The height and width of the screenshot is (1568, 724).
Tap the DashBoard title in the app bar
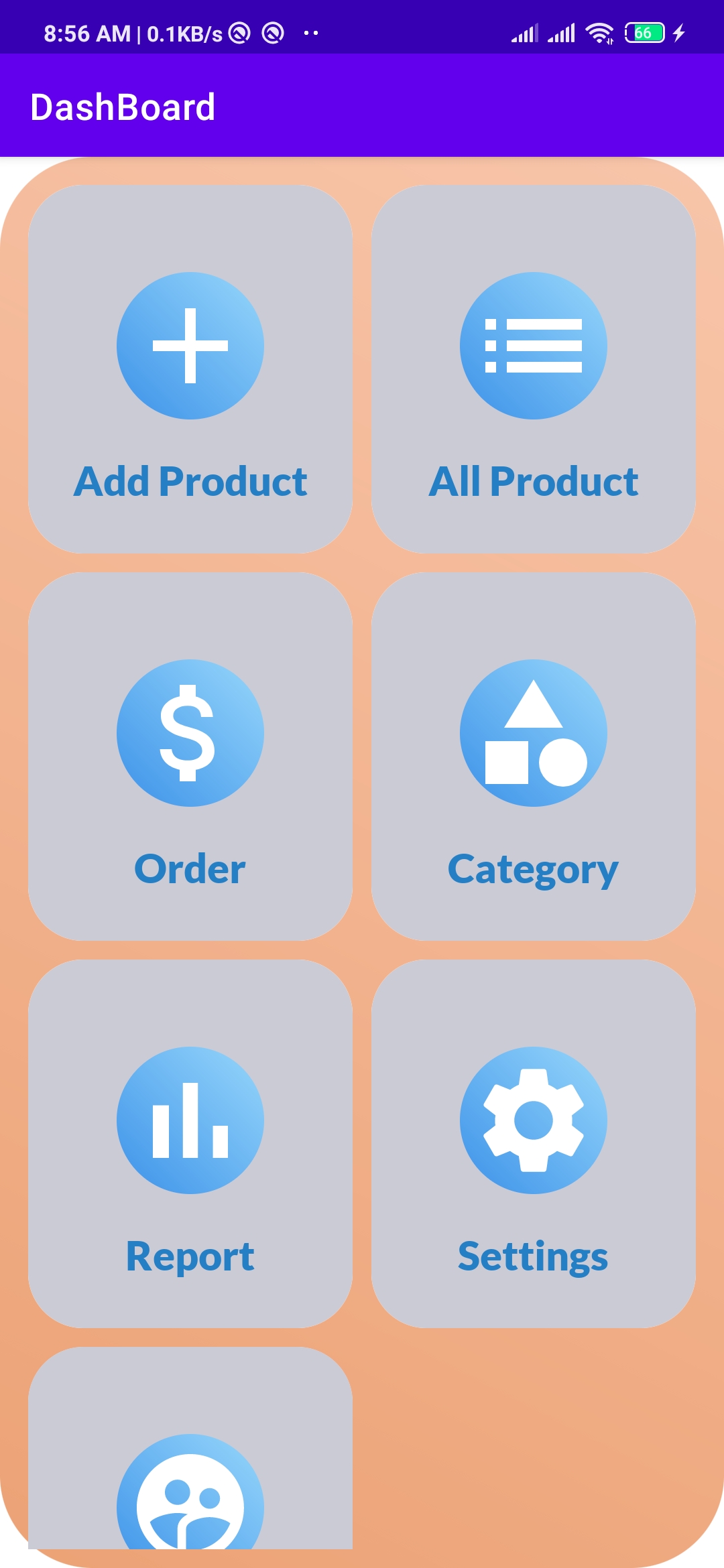pyautogui.click(x=123, y=105)
